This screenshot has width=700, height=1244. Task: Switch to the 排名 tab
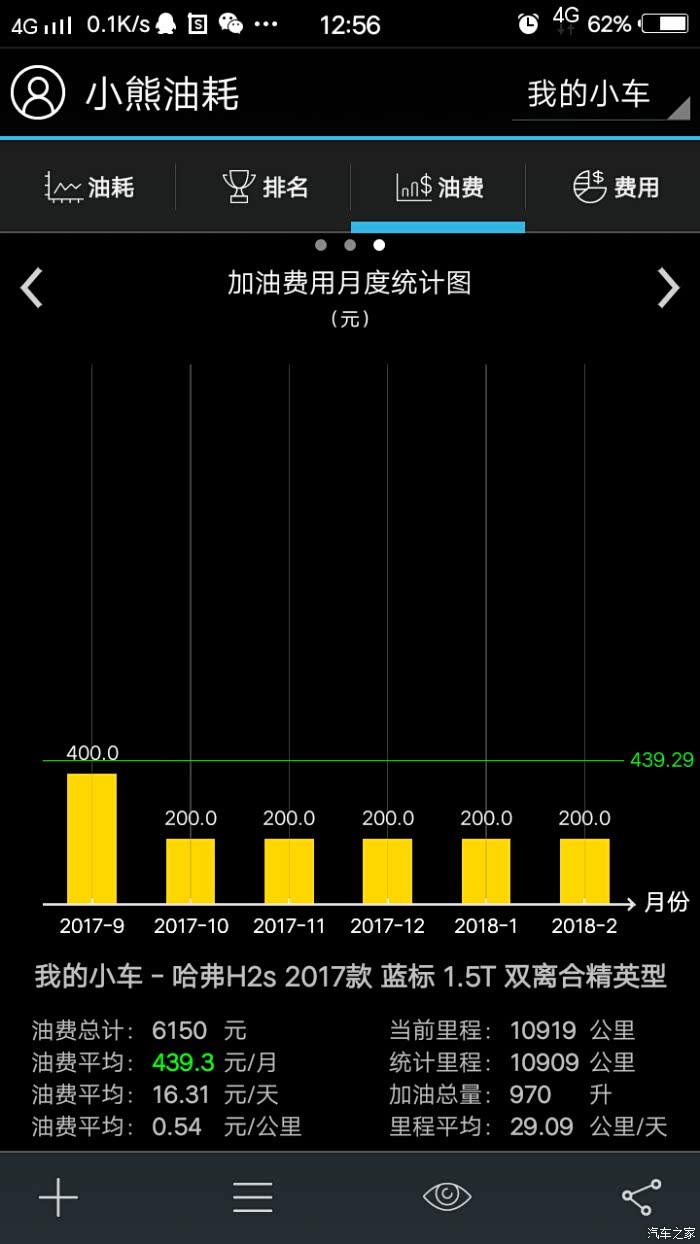(264, 187)
